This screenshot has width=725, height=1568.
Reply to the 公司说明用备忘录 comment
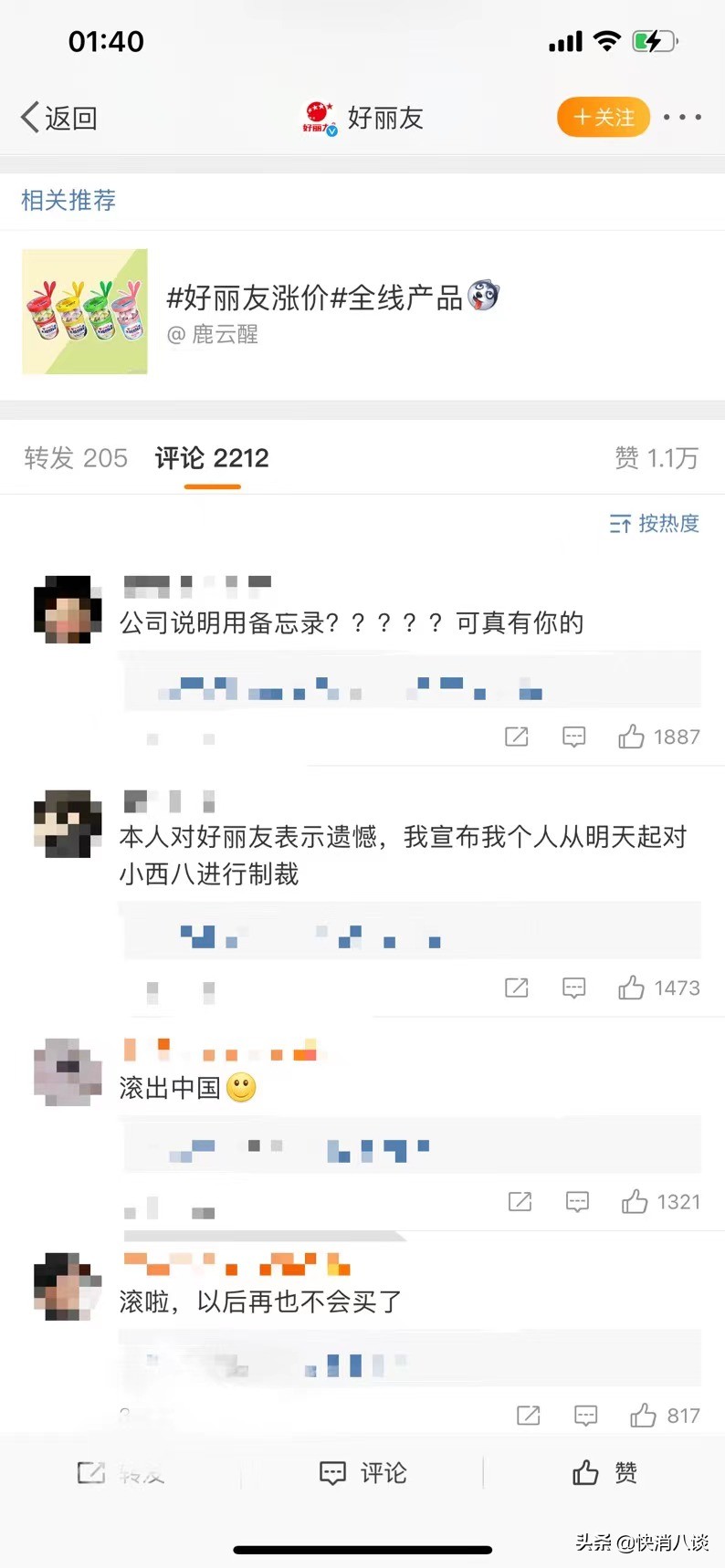coord(573,737)
